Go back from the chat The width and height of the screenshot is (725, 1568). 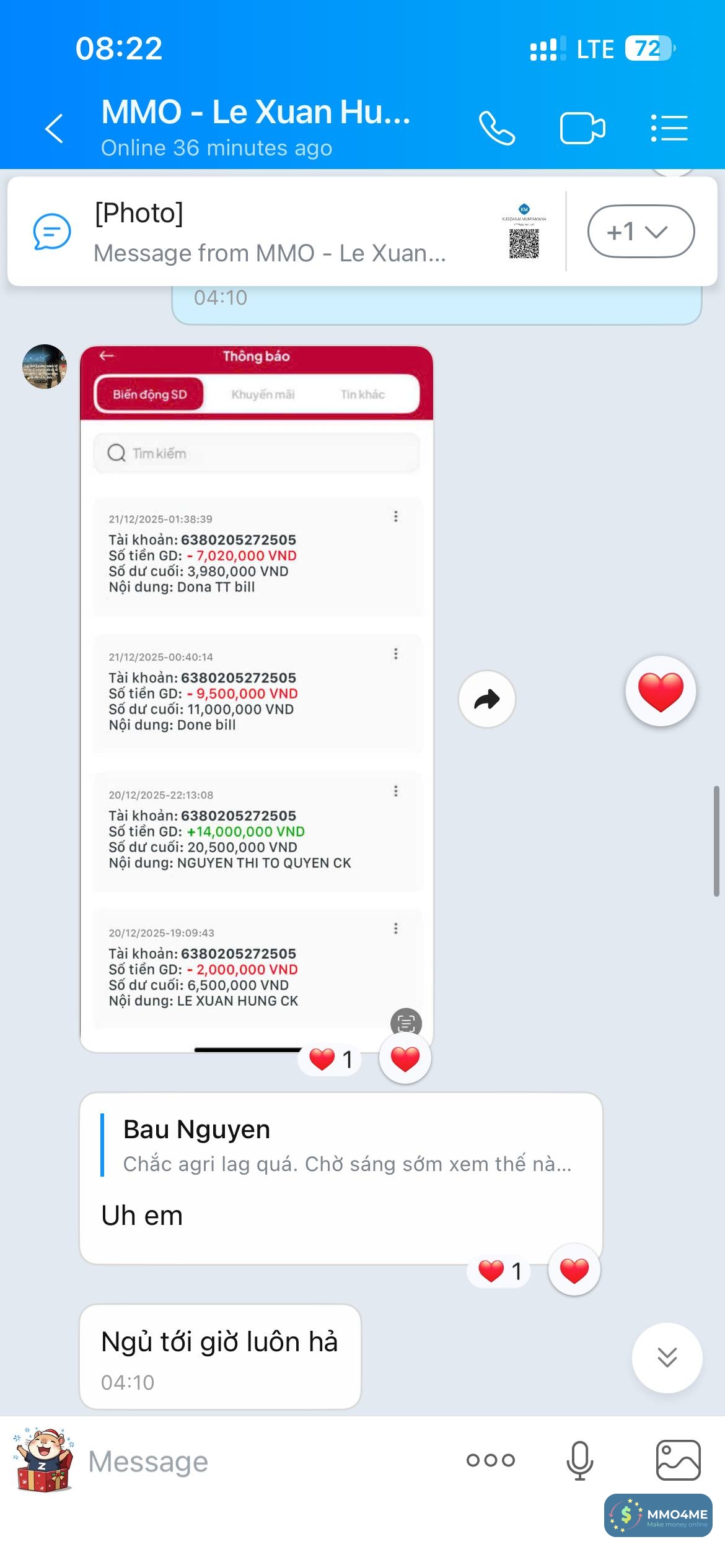click(55, 128)
